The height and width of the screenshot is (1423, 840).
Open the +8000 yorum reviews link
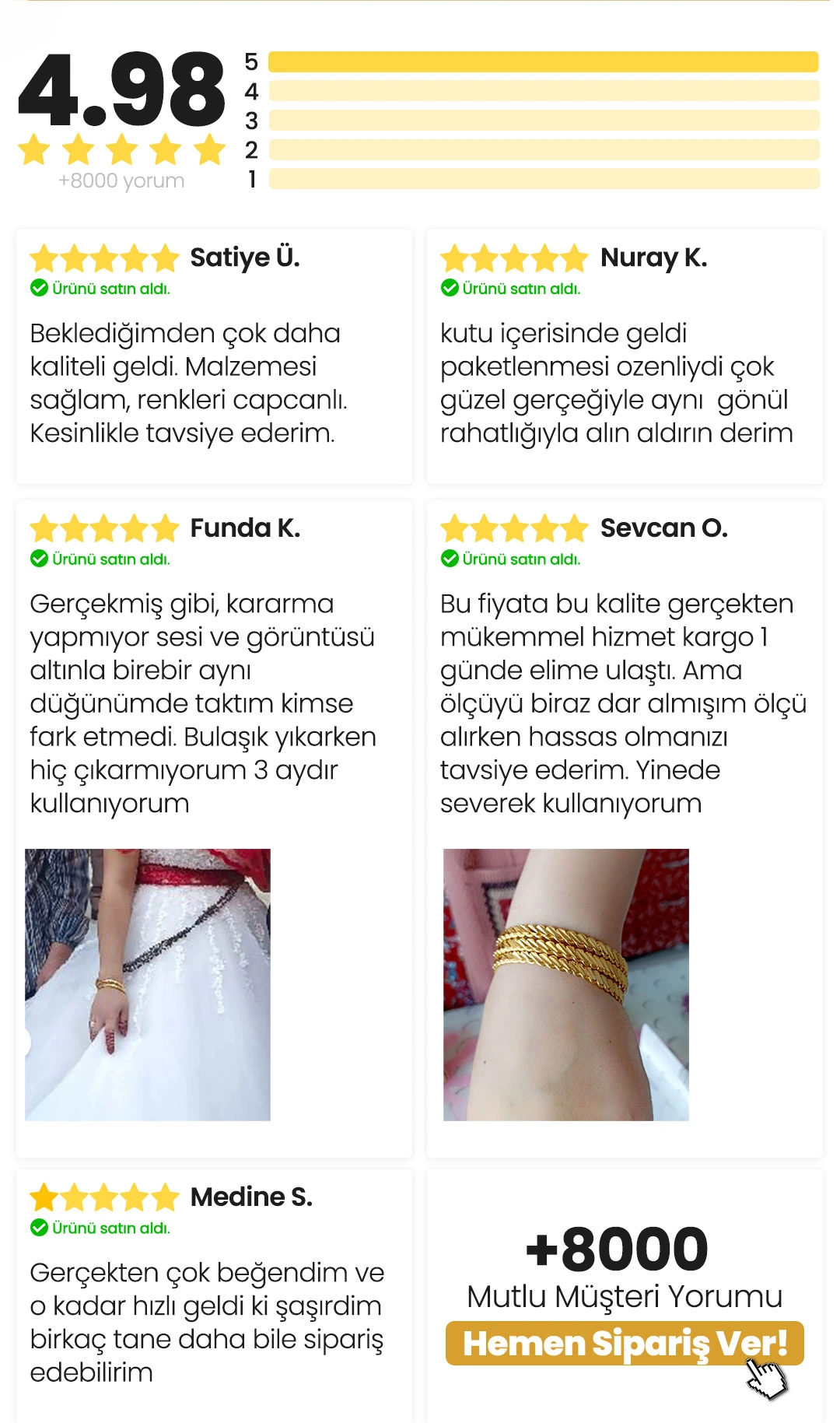click(x=122, y=181)
